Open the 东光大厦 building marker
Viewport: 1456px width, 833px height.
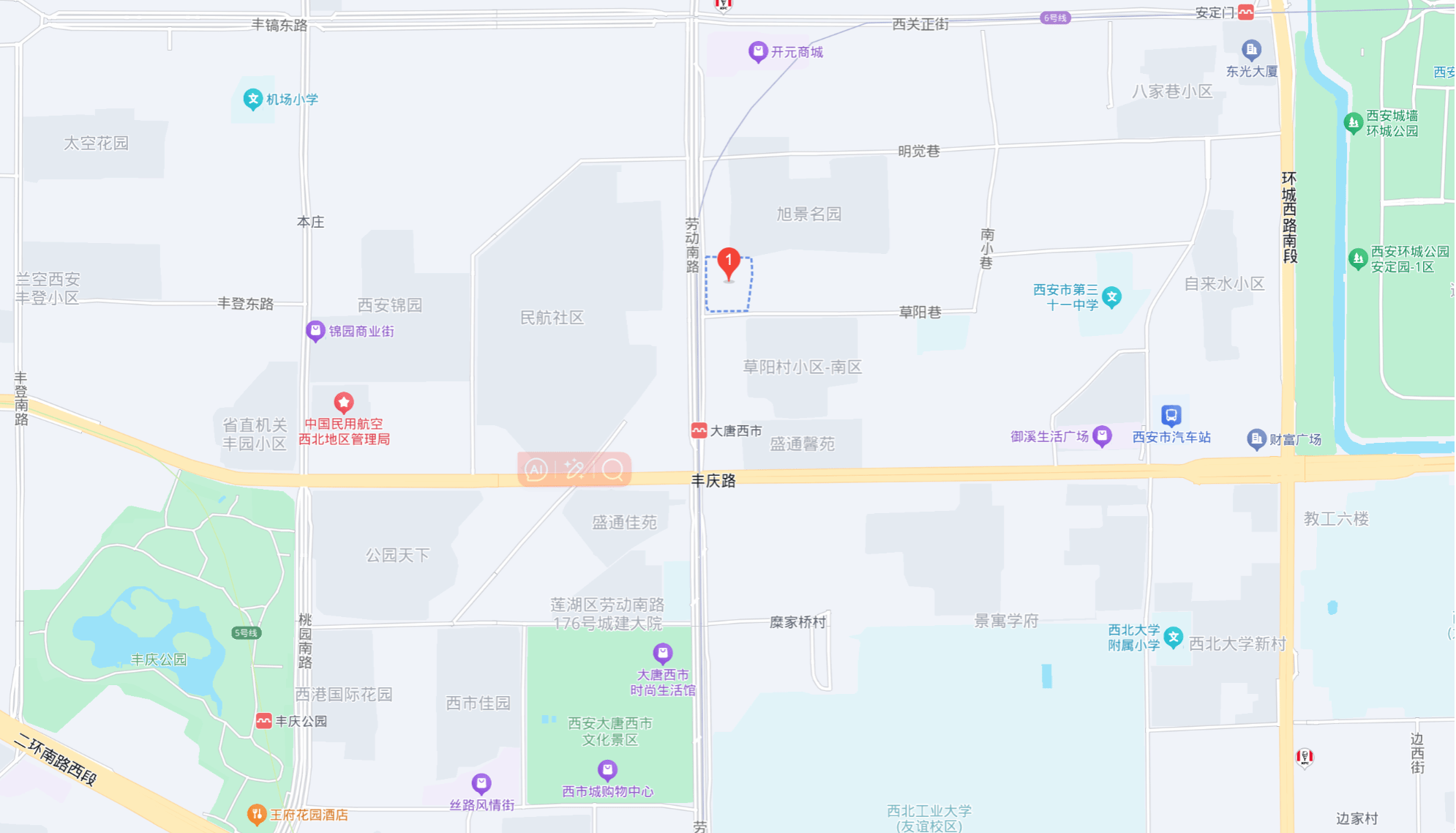[1252, 50]
